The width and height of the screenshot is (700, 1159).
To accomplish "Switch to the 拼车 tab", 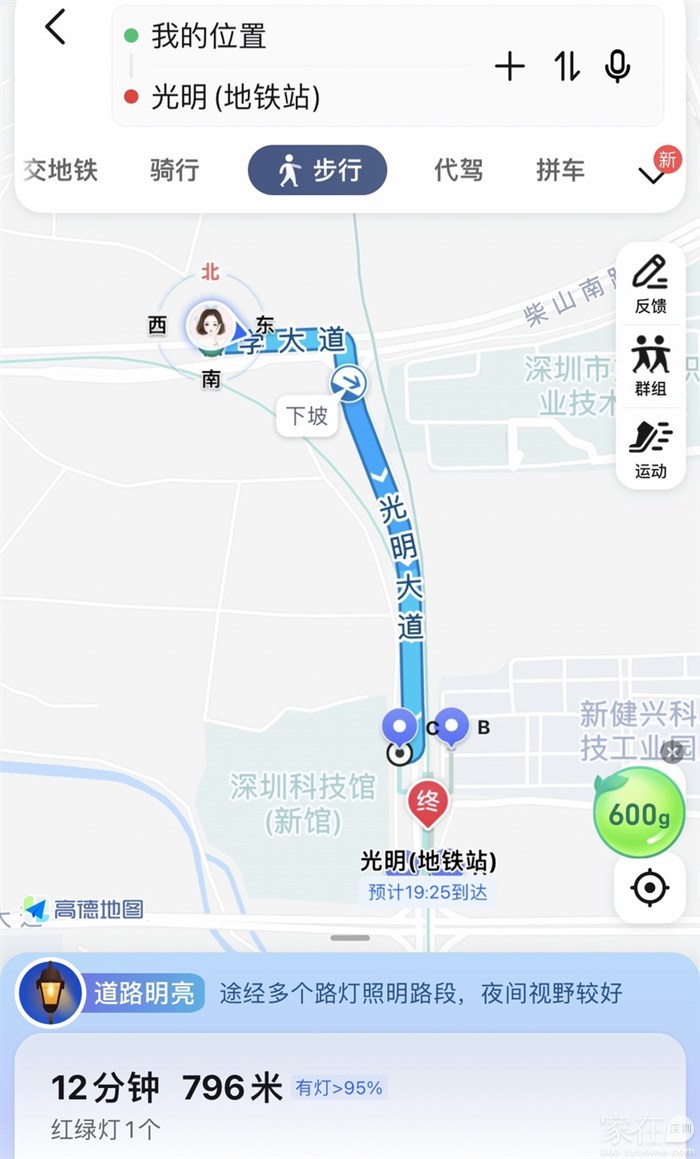I will click(560, 170).
